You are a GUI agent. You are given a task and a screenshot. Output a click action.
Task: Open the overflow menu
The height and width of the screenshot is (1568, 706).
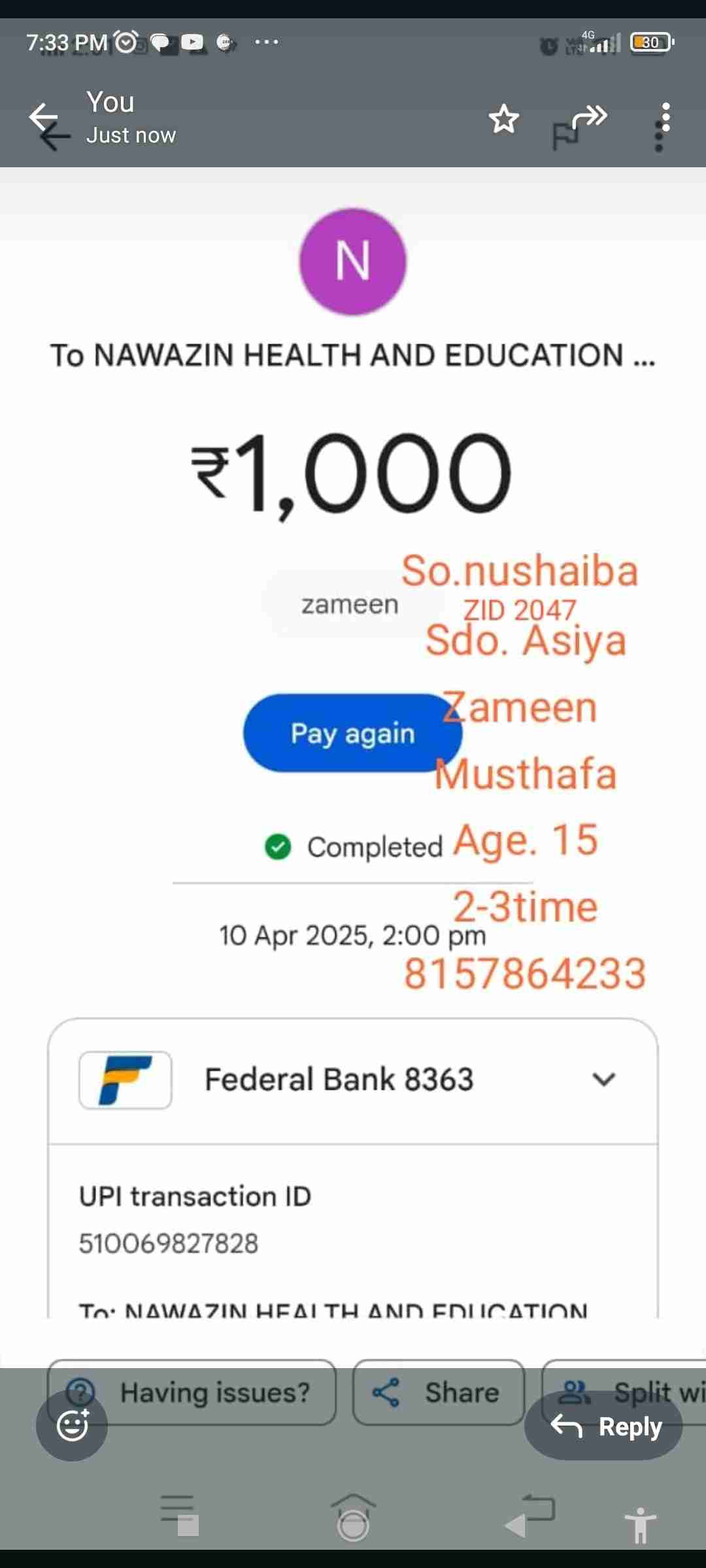[665, 118]
